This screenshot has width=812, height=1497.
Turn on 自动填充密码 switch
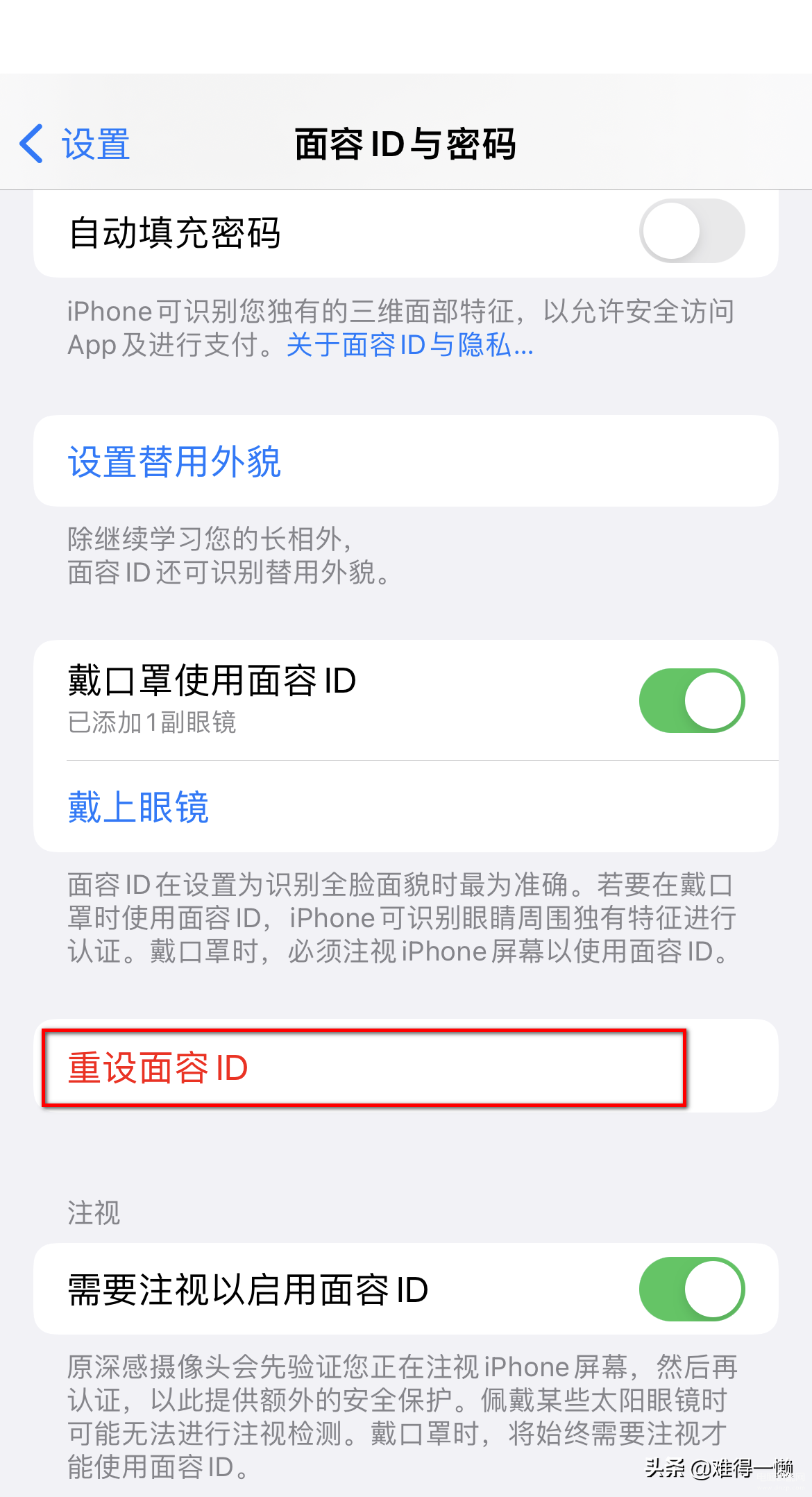tap(691, 231)
